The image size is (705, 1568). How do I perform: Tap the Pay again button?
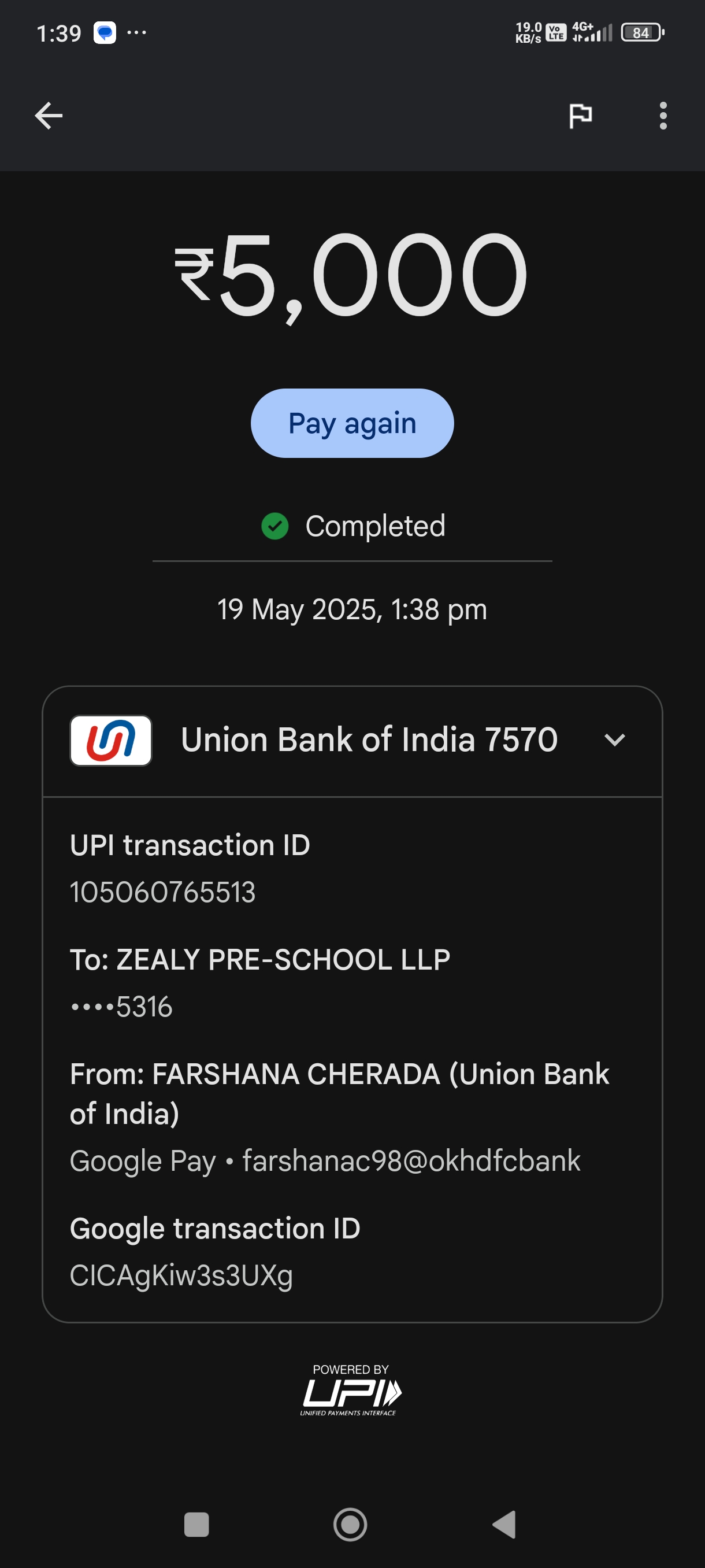tap(352, 423)
